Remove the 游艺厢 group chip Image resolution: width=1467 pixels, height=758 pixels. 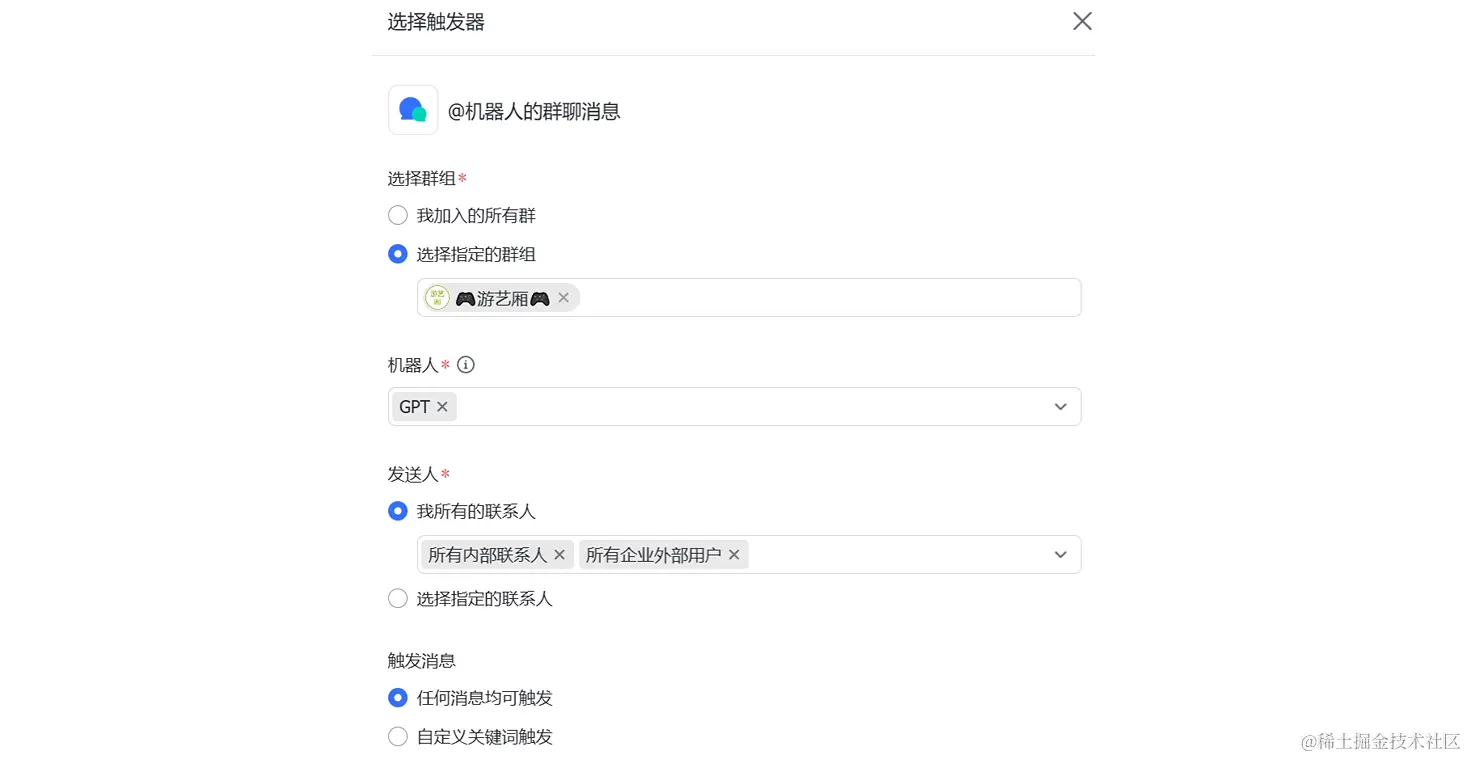pyautogui.click(x=563, y=298)
